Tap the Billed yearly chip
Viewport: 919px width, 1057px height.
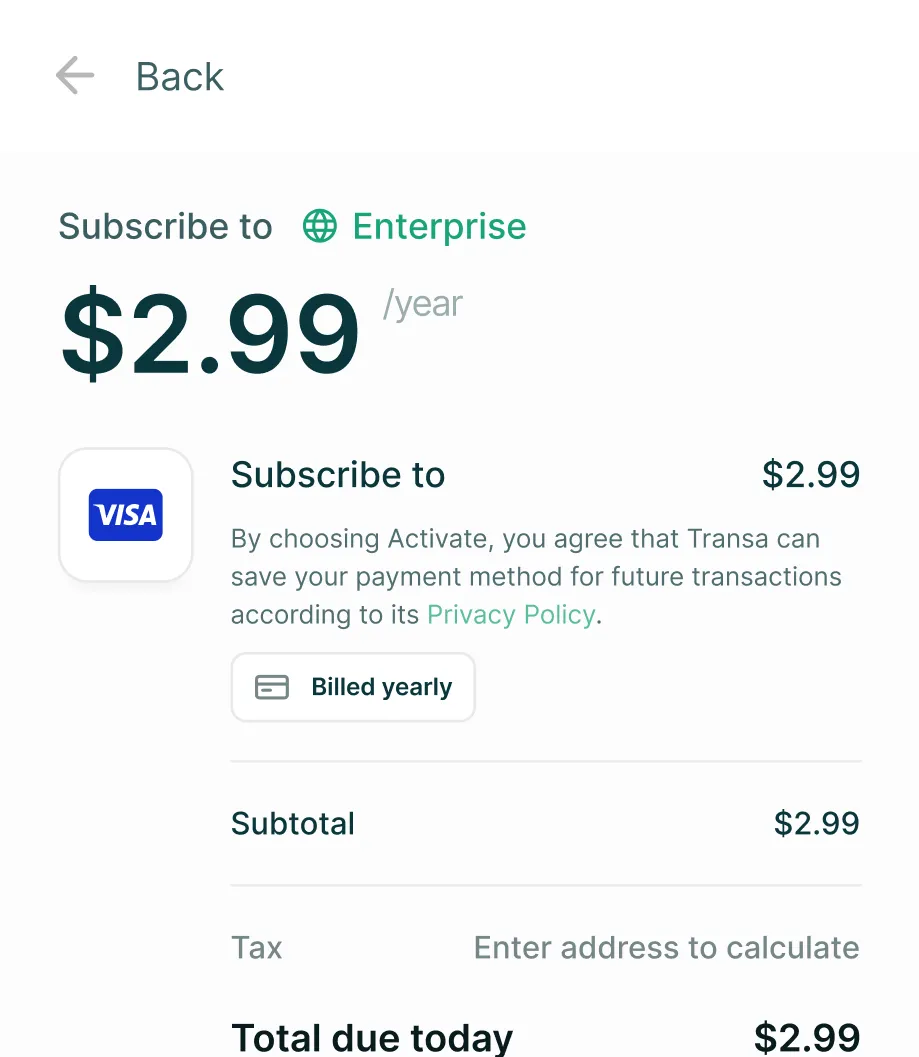click(x=353, y=687)
